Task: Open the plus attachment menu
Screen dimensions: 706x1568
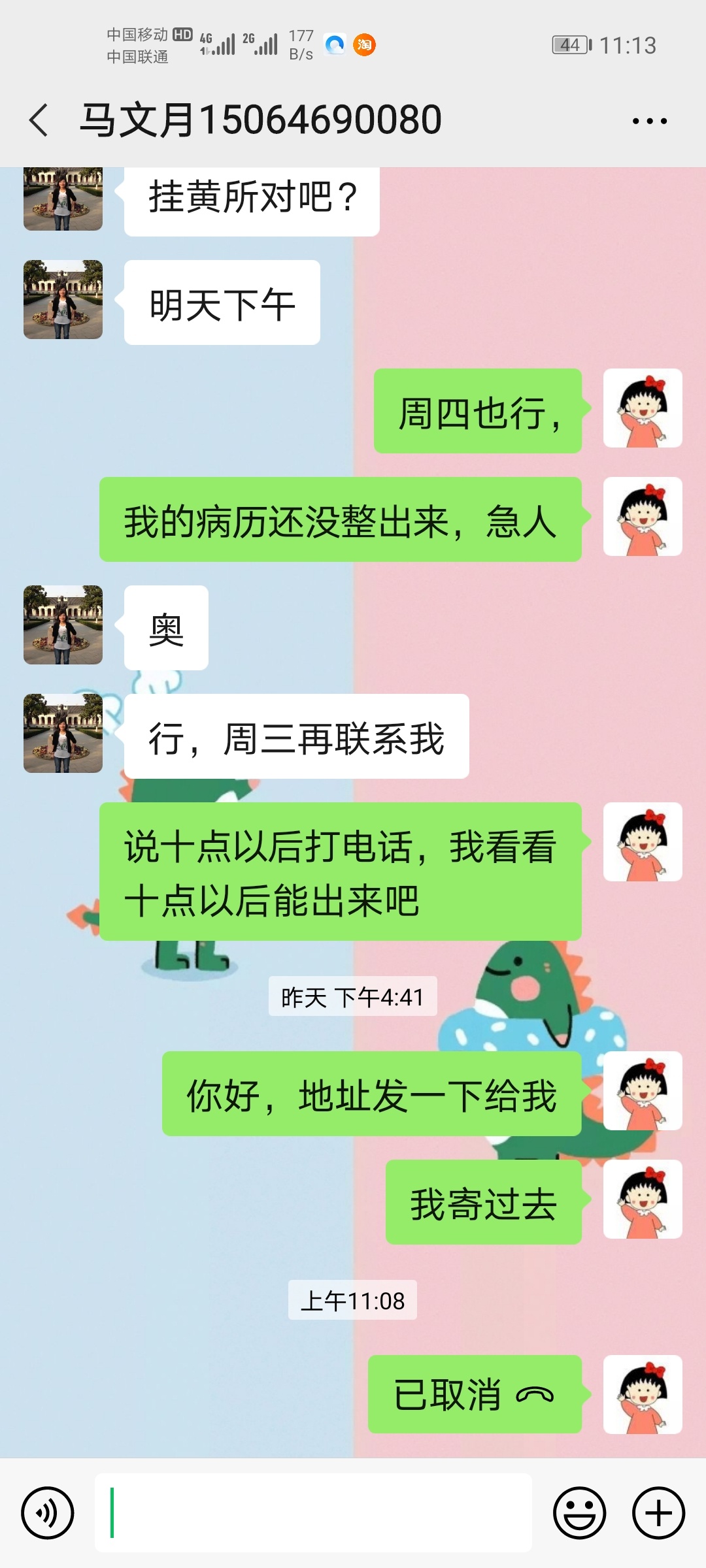Action: (658, 1512)
